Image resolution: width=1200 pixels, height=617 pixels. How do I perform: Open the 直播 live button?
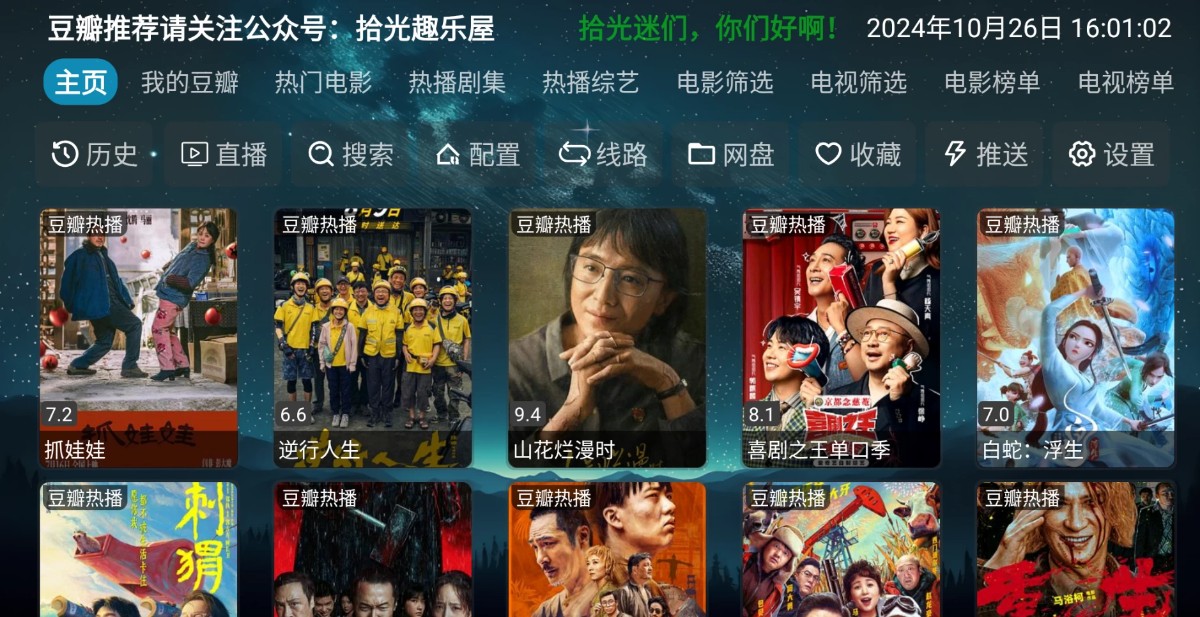(224, 154)
